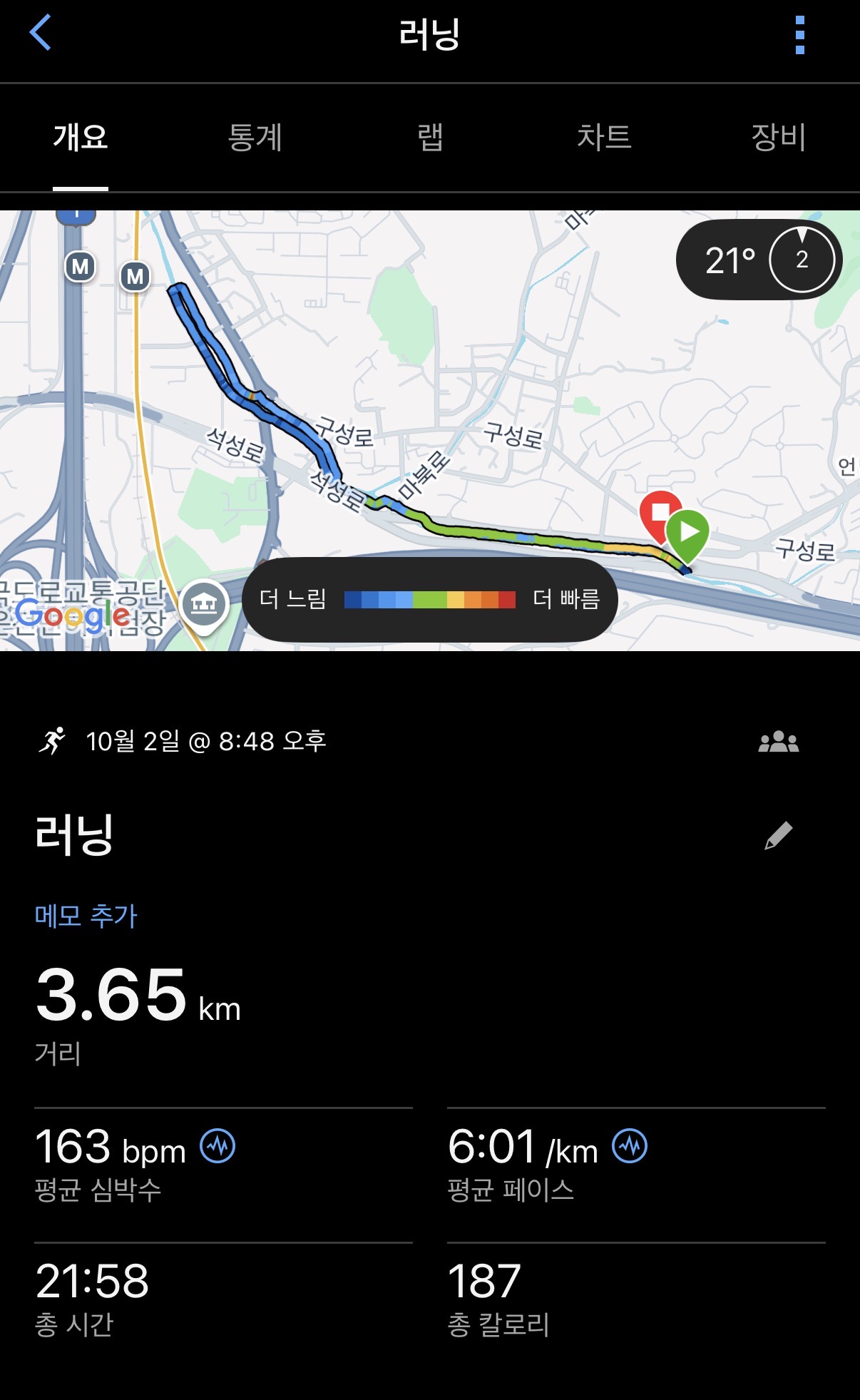Open the pace info icon beside 6:01 /km
The height and width of the screenshot is (1400, 860).
(x=630, y=1147)
